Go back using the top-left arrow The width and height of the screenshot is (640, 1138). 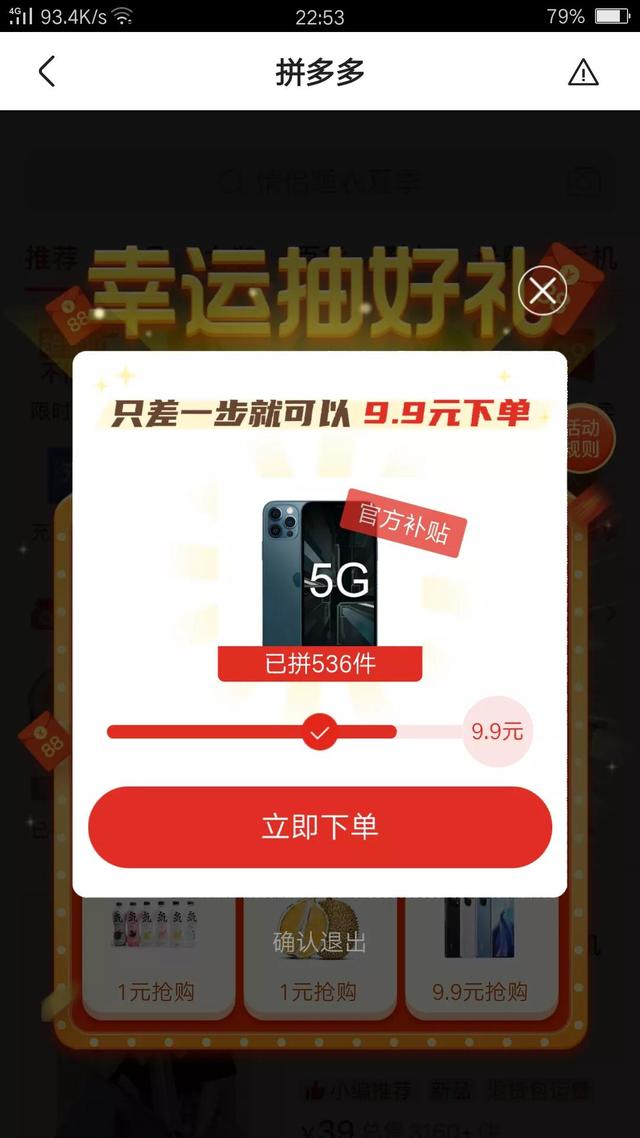tap(46, 72)
